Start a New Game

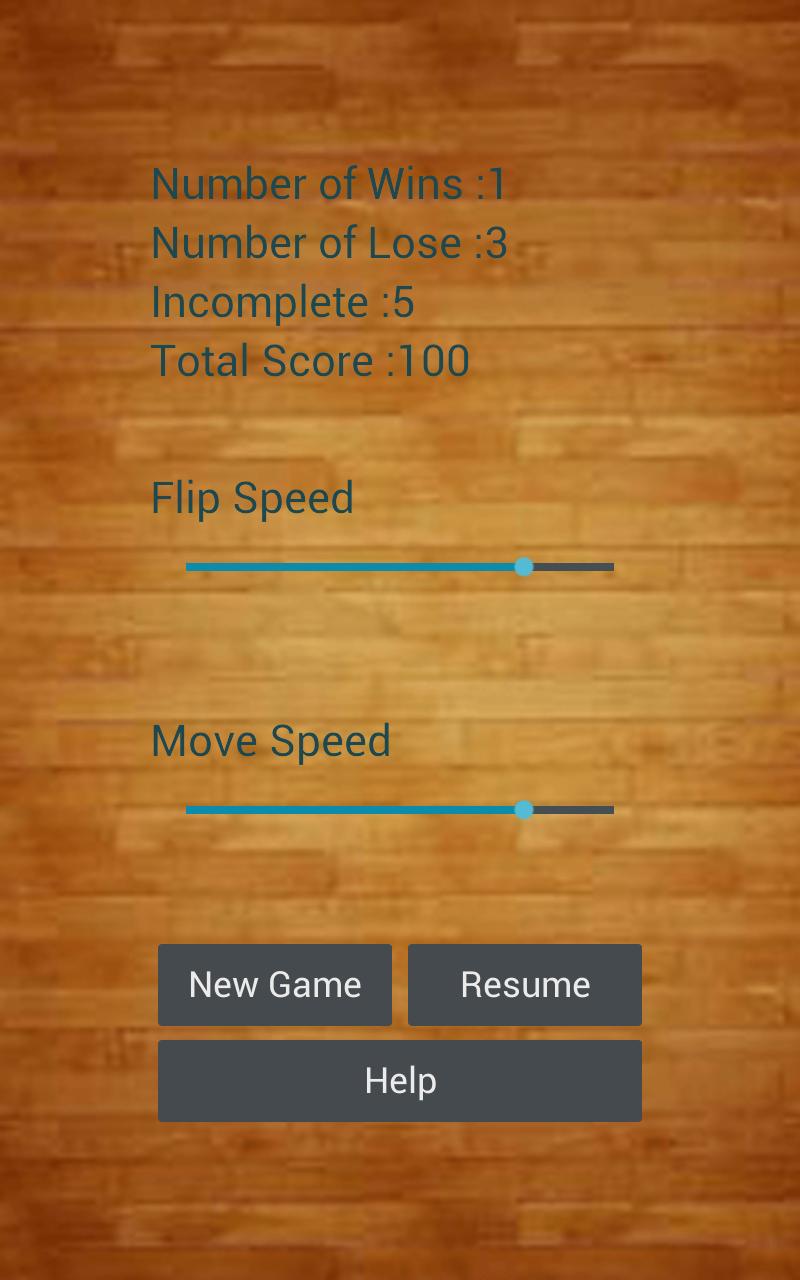[275, 985]
